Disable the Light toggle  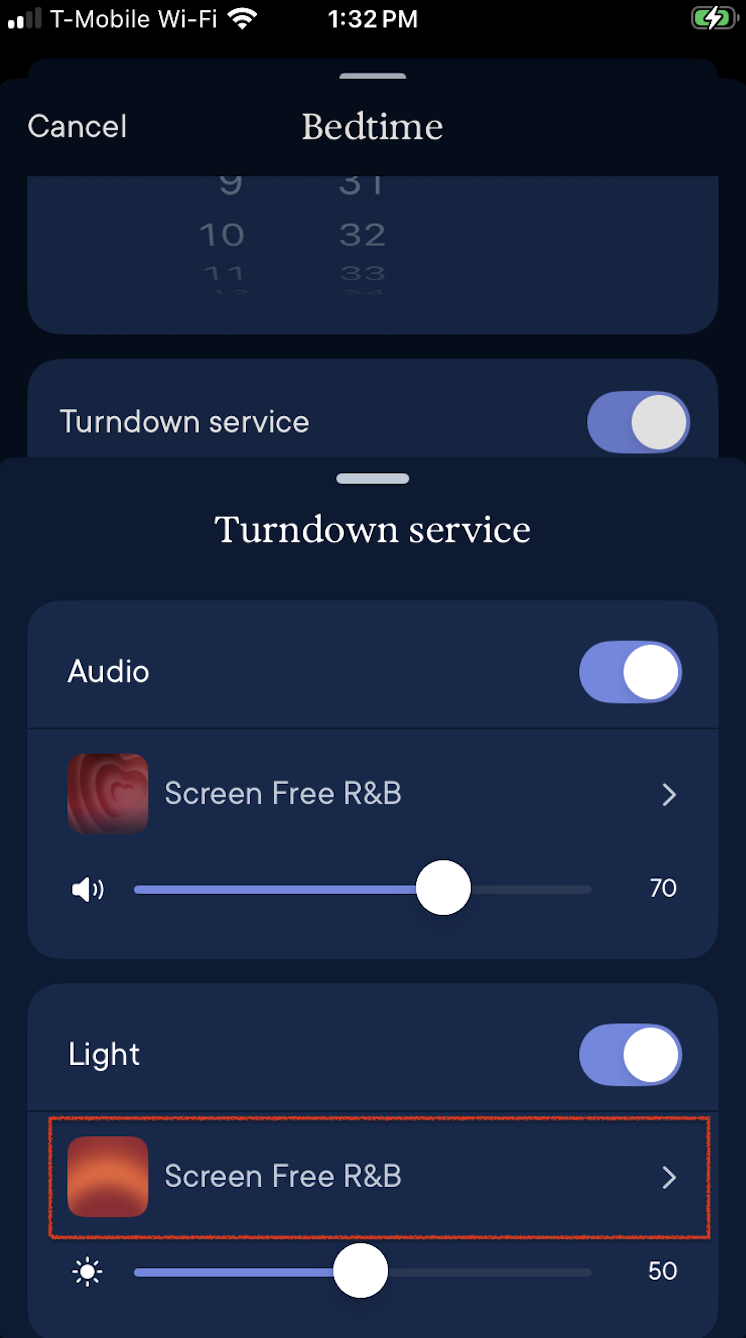coord(631,1054)
